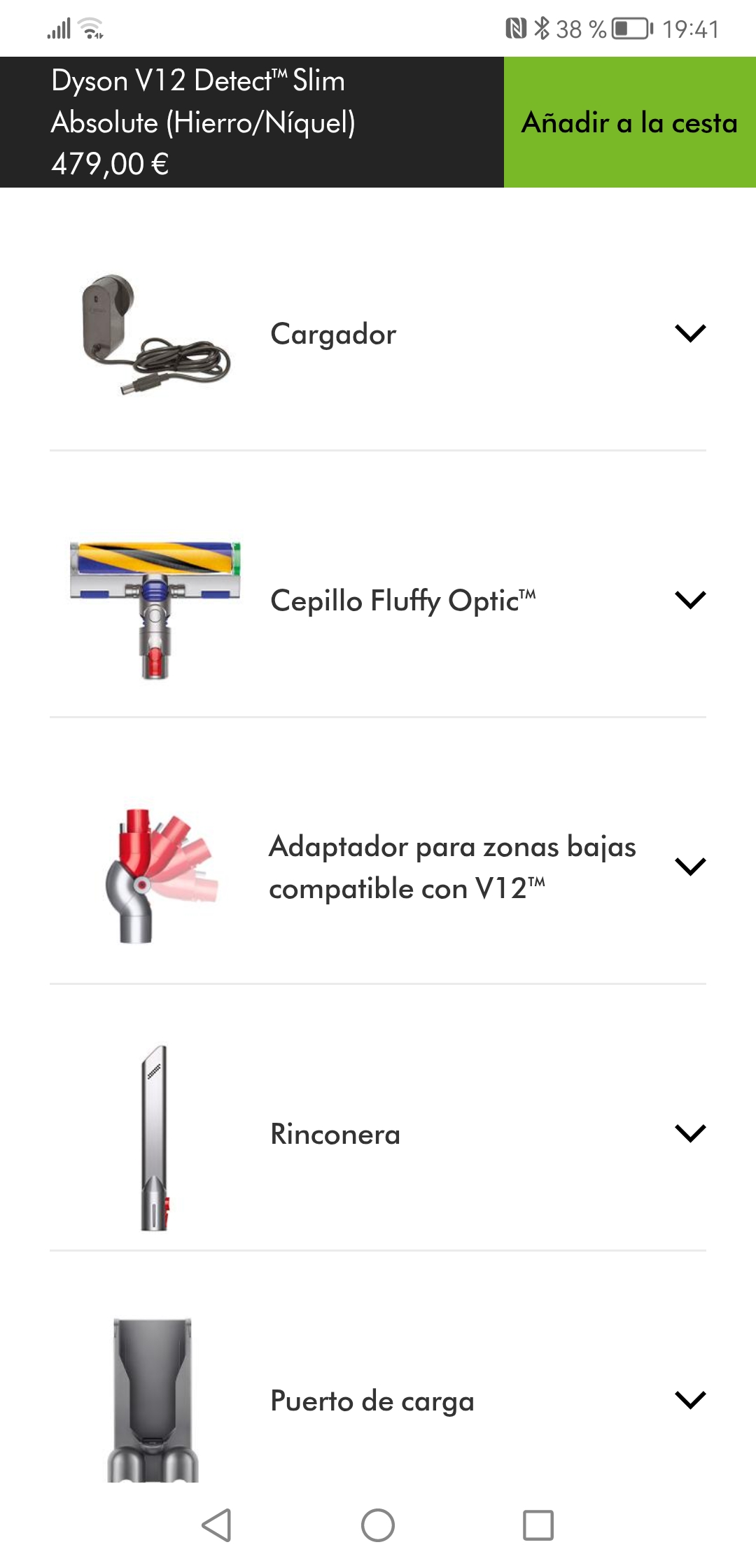756x1568 pixels.
Task: Open recent apps from navigation bar
Action: click(x=538, y=1525)
